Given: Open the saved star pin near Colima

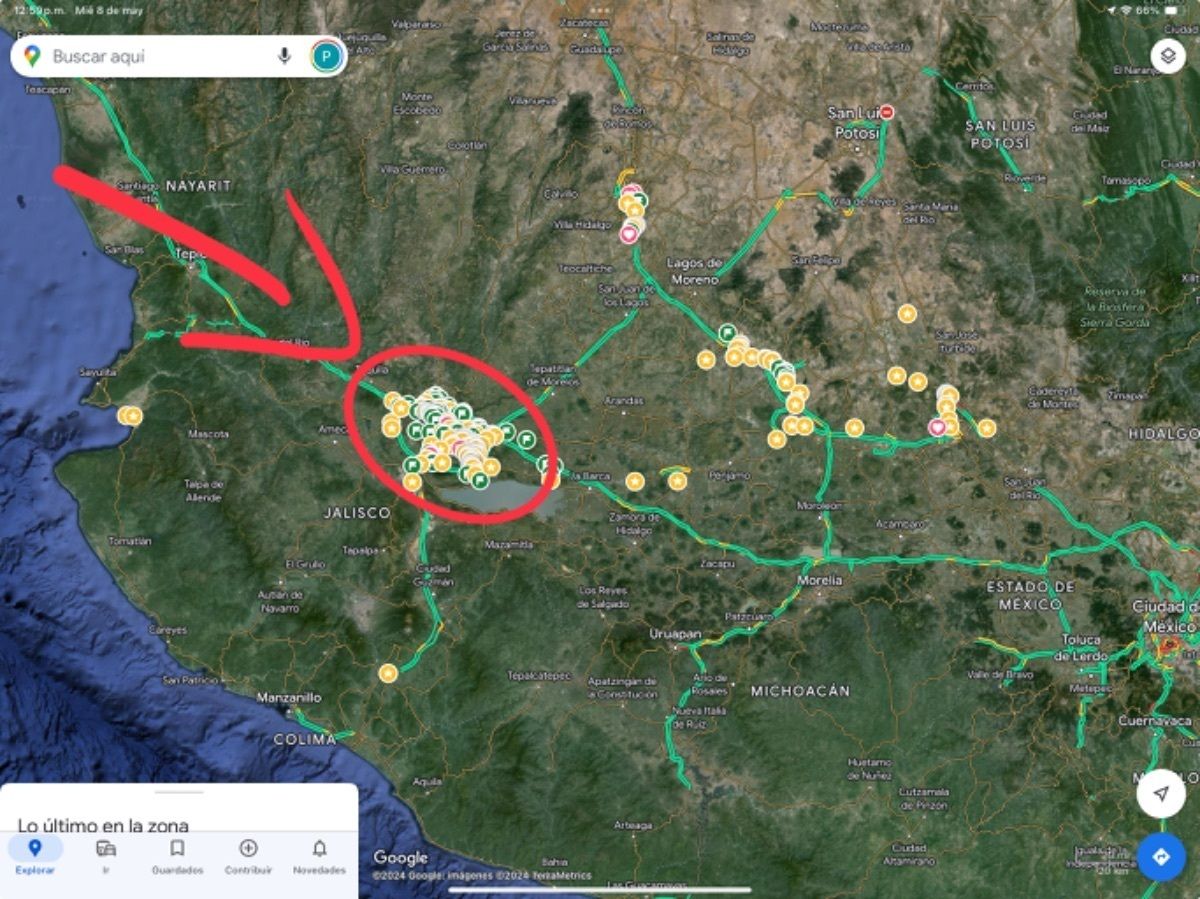Looking at the screenshot, I should (388, 673).
